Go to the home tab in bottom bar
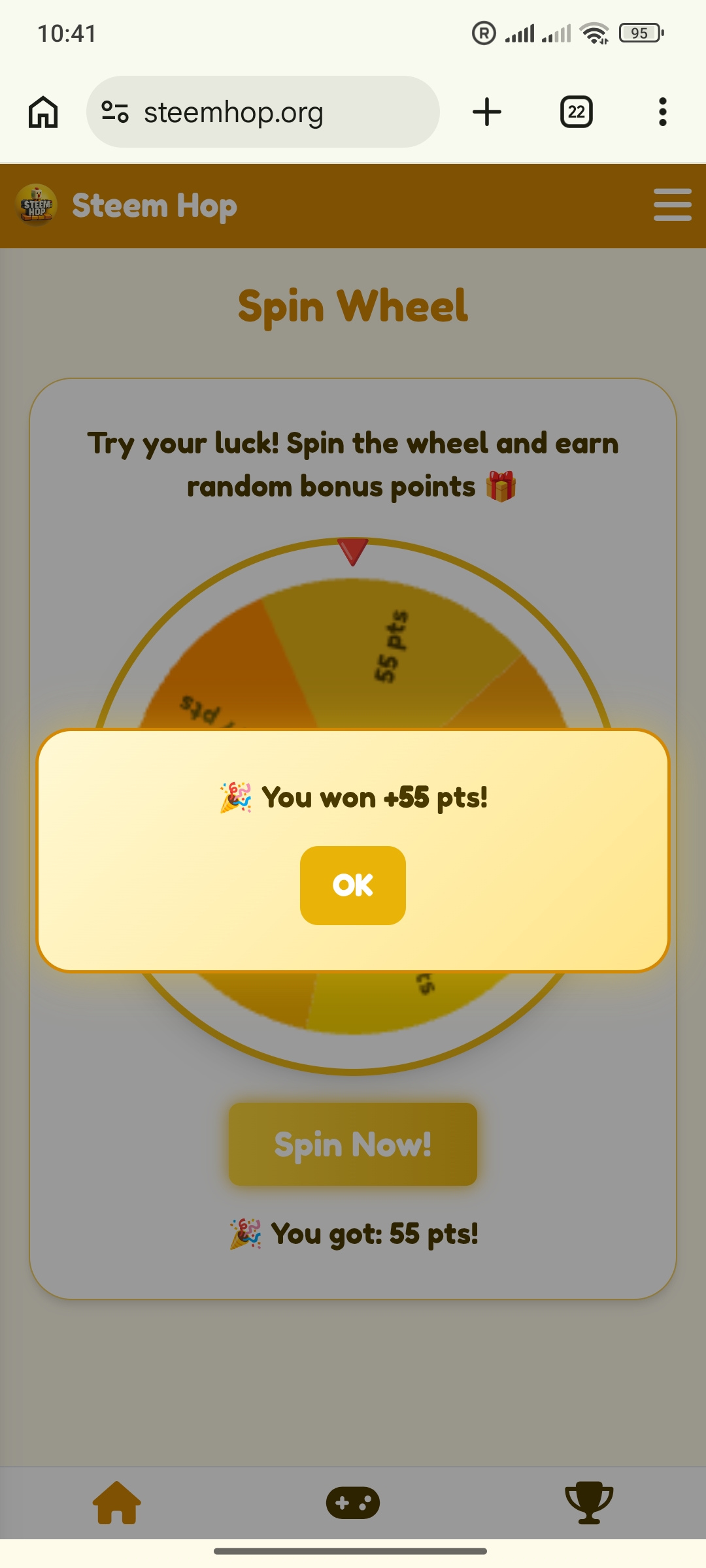This screenshot has width=706, height=1568. [x=117, y=1503]
